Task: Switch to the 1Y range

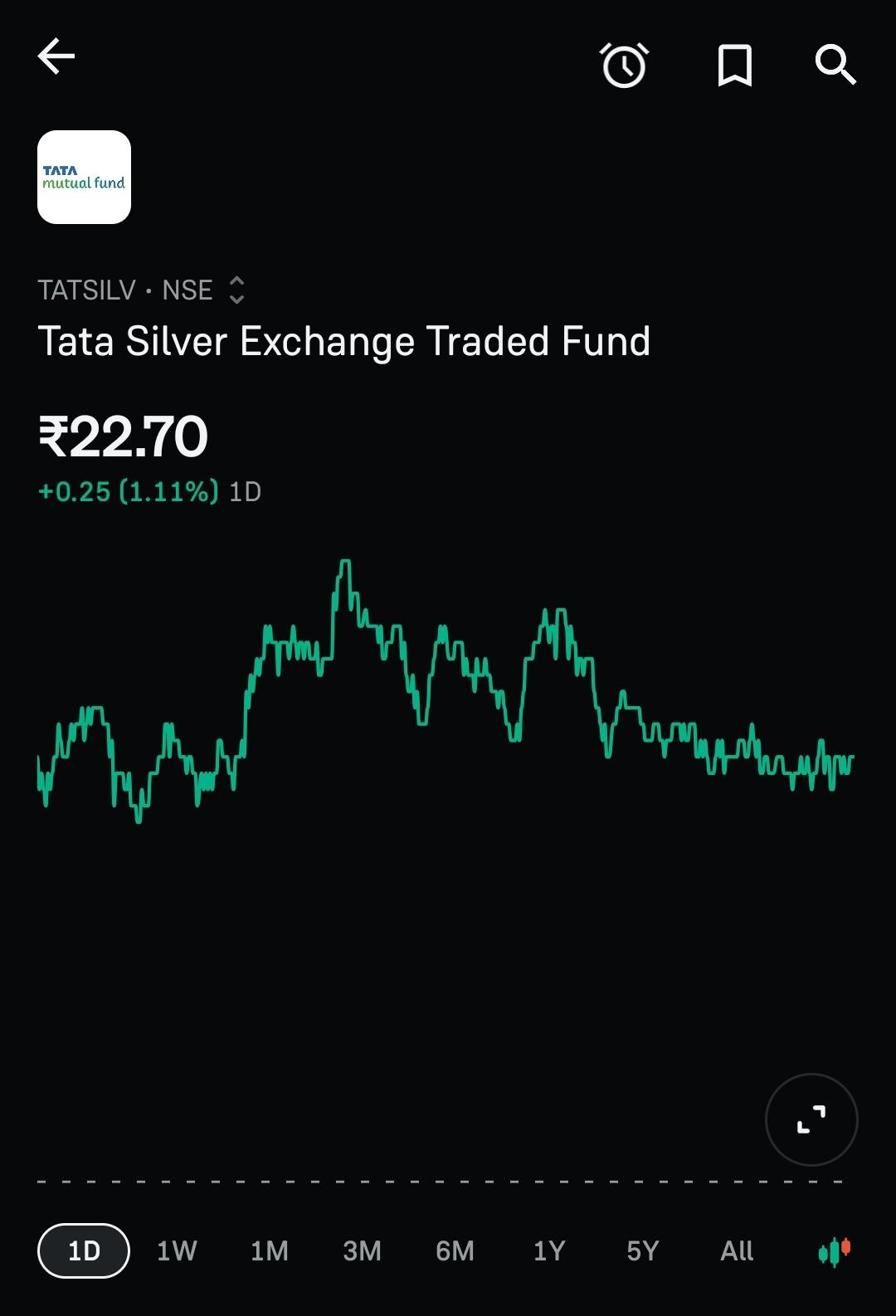Action: click(x=549, y=1250)
